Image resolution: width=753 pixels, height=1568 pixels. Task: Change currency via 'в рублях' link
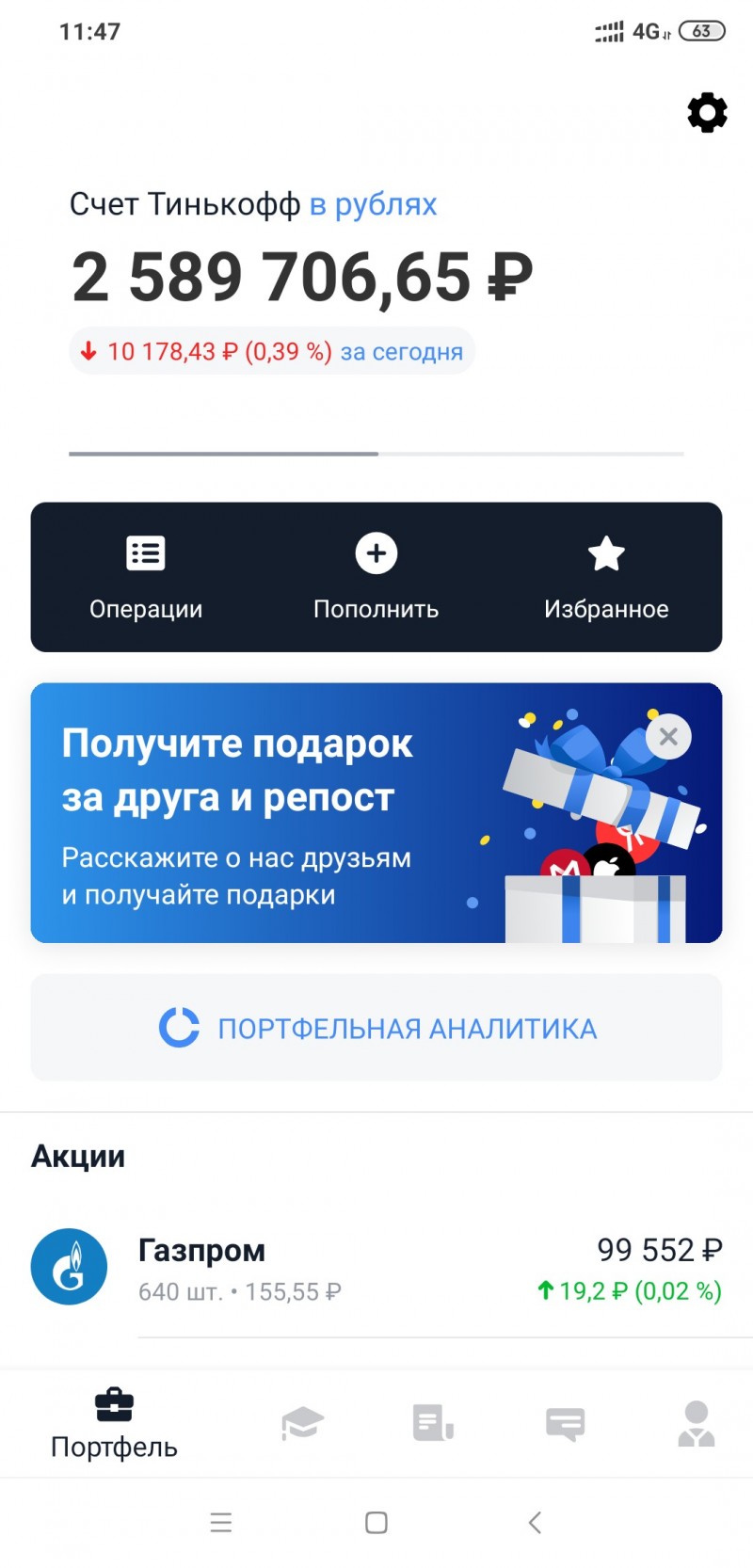[373, 204]
